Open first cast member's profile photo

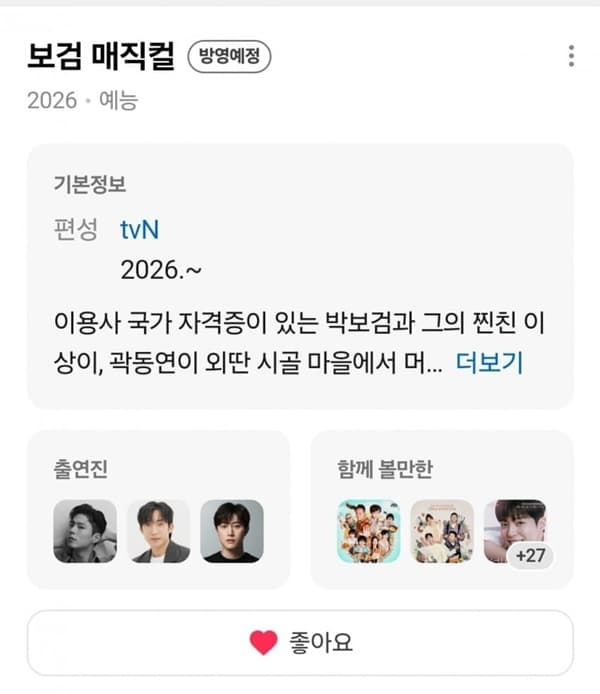click(x=85, y=531)
